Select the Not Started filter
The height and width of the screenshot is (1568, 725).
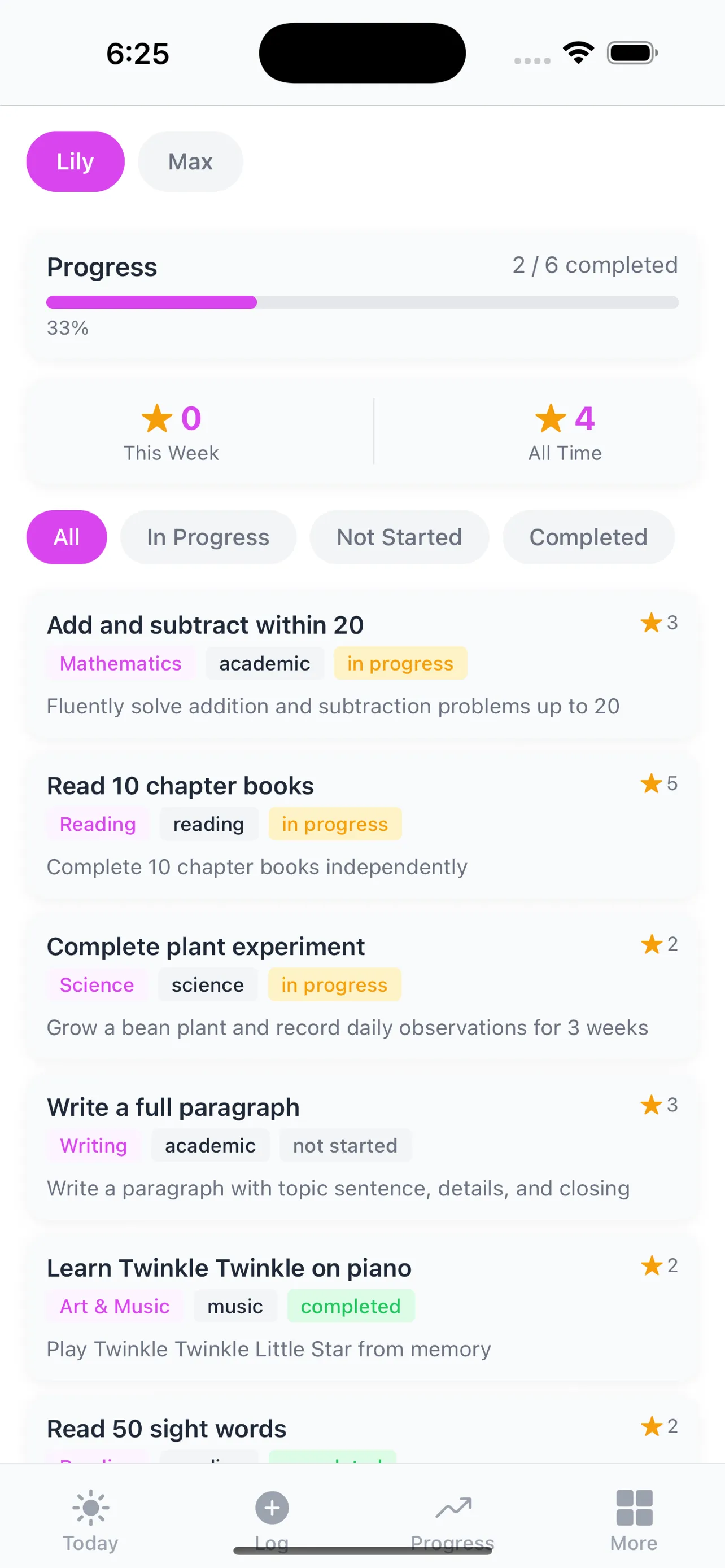point(399,537)
